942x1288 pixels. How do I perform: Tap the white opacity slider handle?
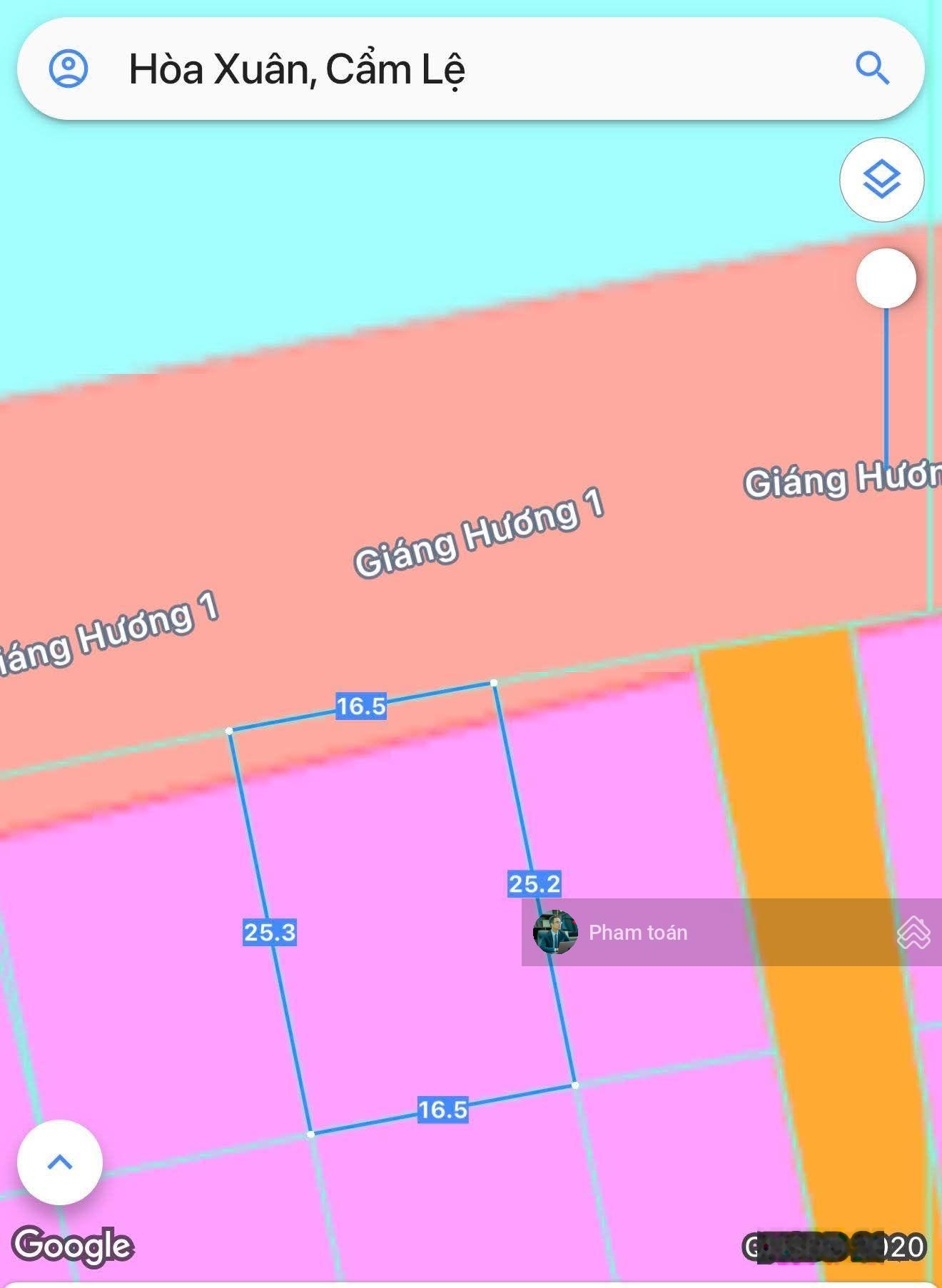[x=886, y=278]
